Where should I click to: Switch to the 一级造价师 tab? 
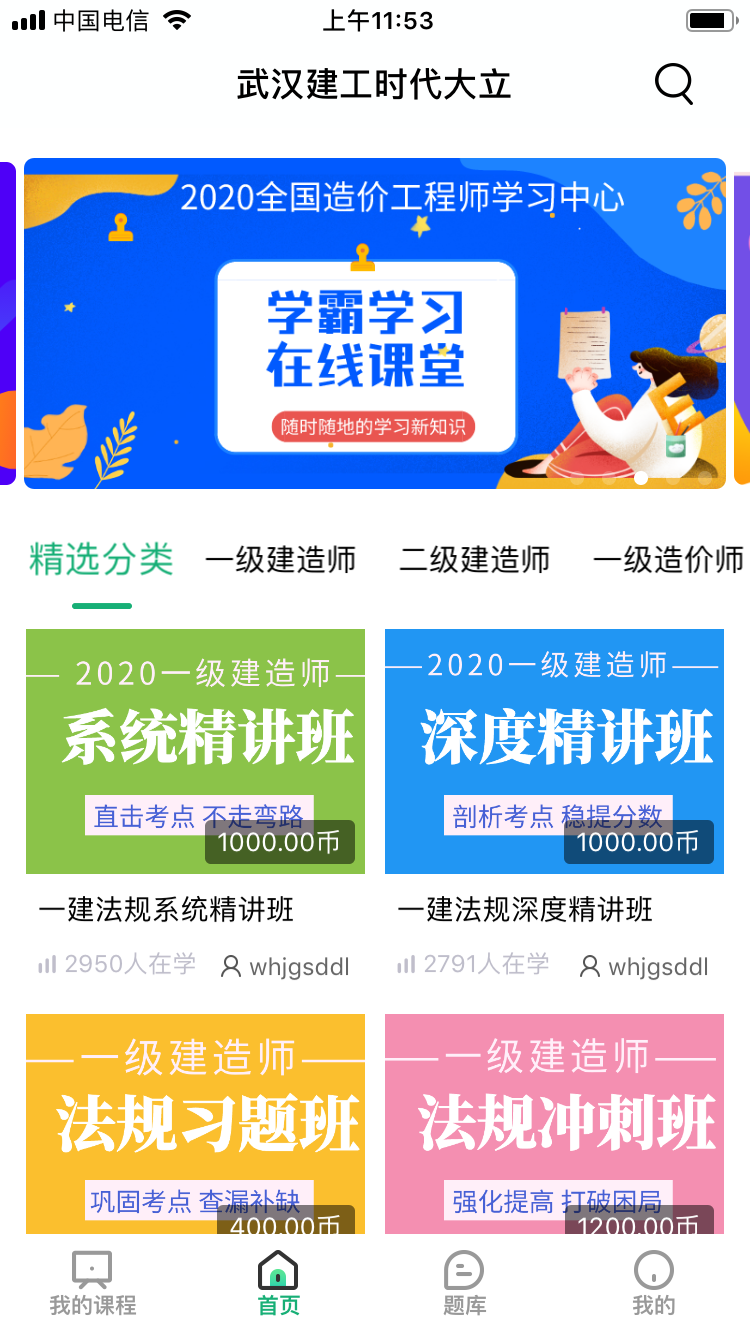point(668,560)
